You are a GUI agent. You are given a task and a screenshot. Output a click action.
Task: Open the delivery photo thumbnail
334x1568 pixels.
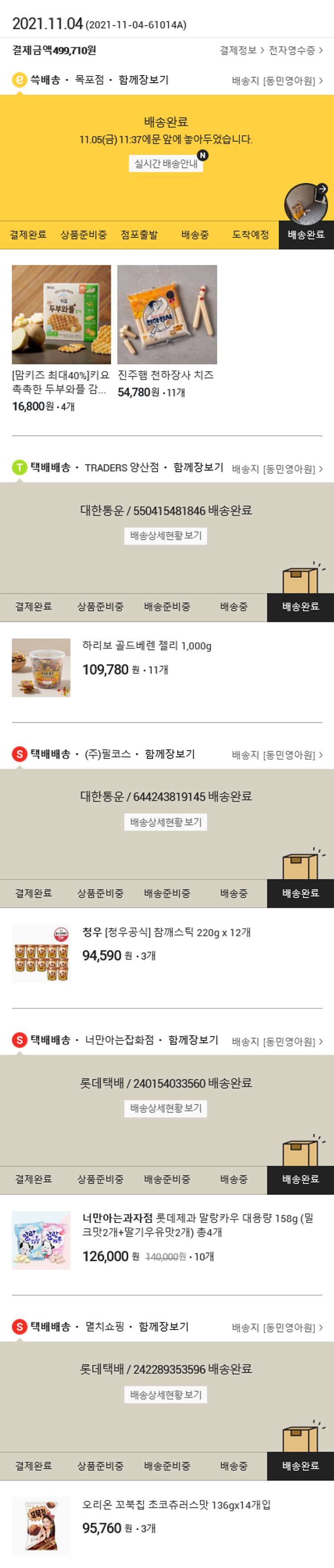click(x=306, y=204)
